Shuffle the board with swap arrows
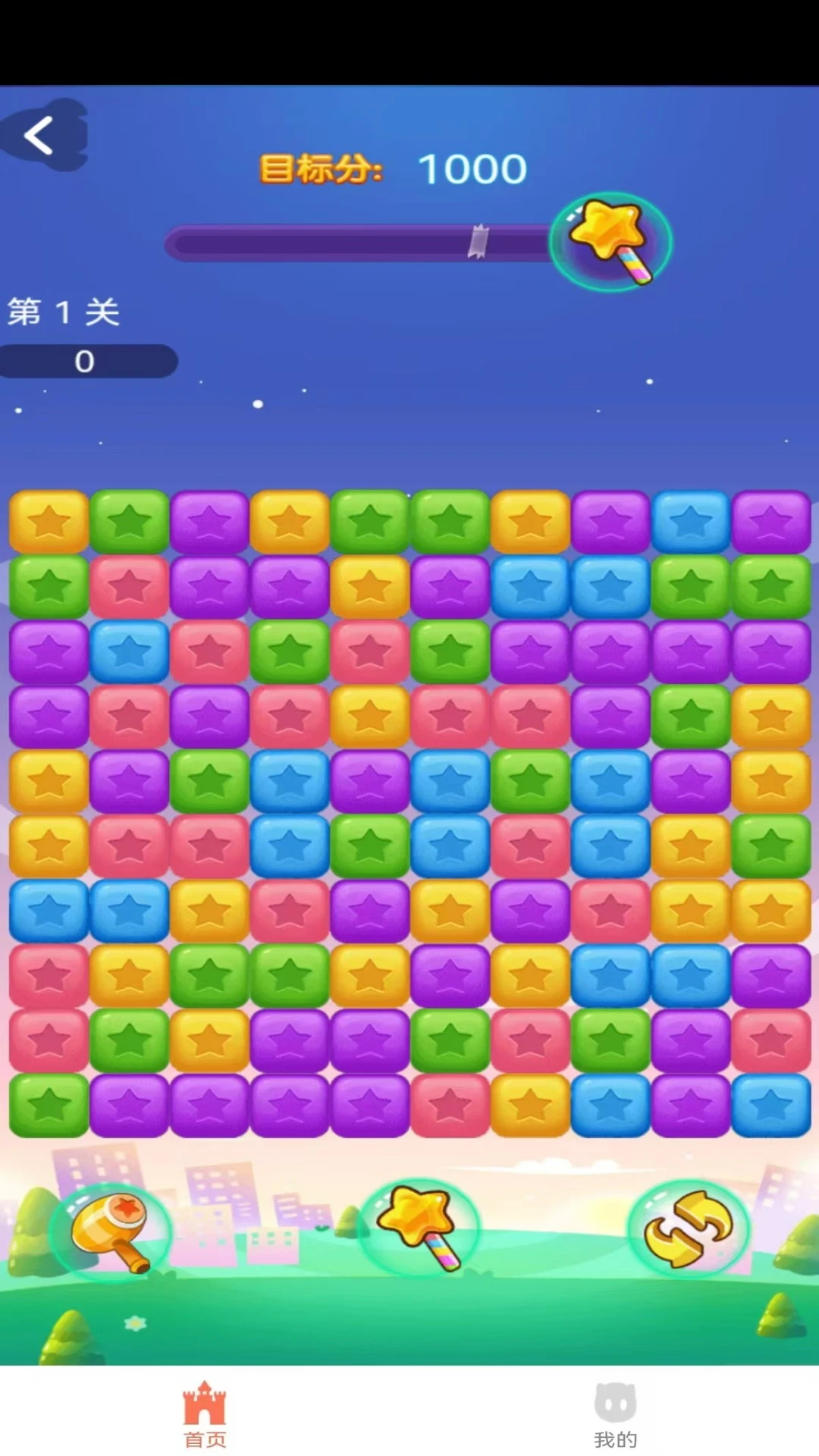This screenshot has width=819, height=1456. coord(688,1228)
